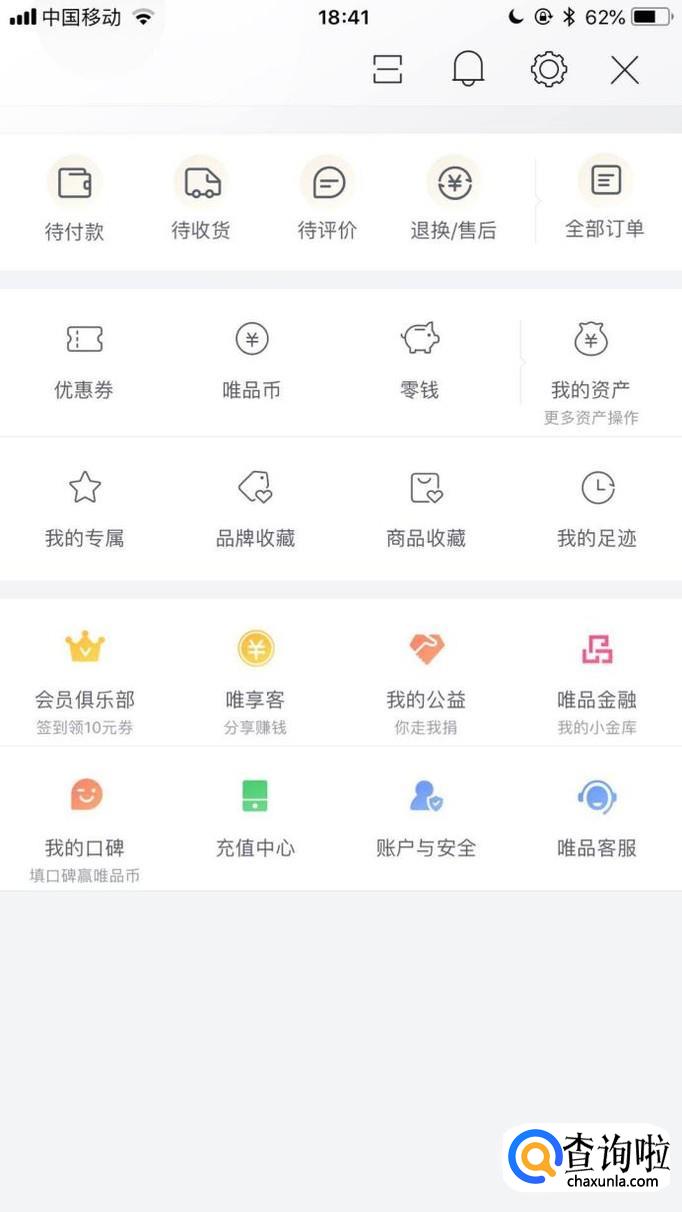Show 全部订单 all orders
The width and height of the screenshot is (682, 1212).
[x=605, y=200]
